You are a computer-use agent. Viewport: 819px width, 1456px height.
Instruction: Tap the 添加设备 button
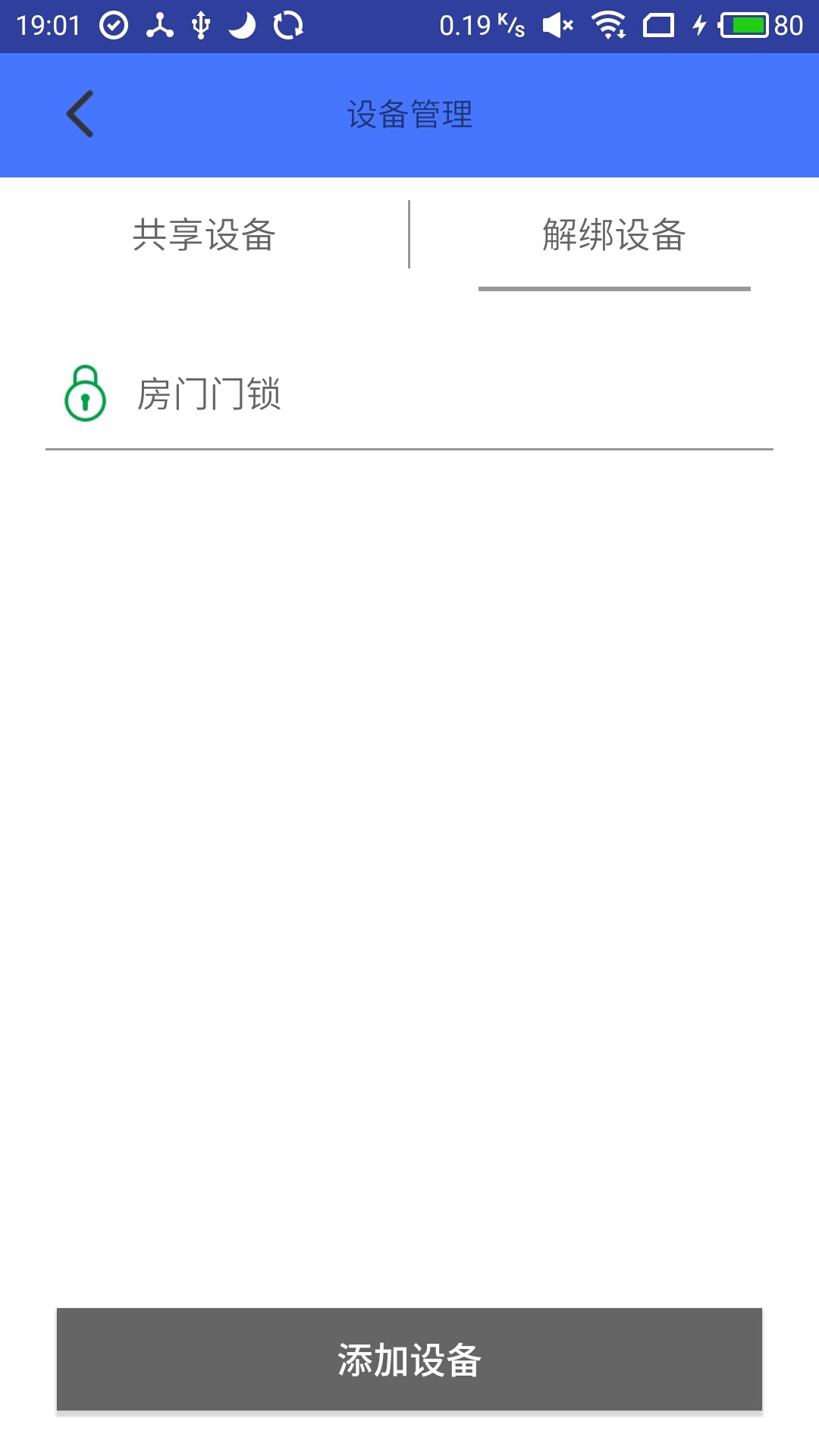point(409,1359)
